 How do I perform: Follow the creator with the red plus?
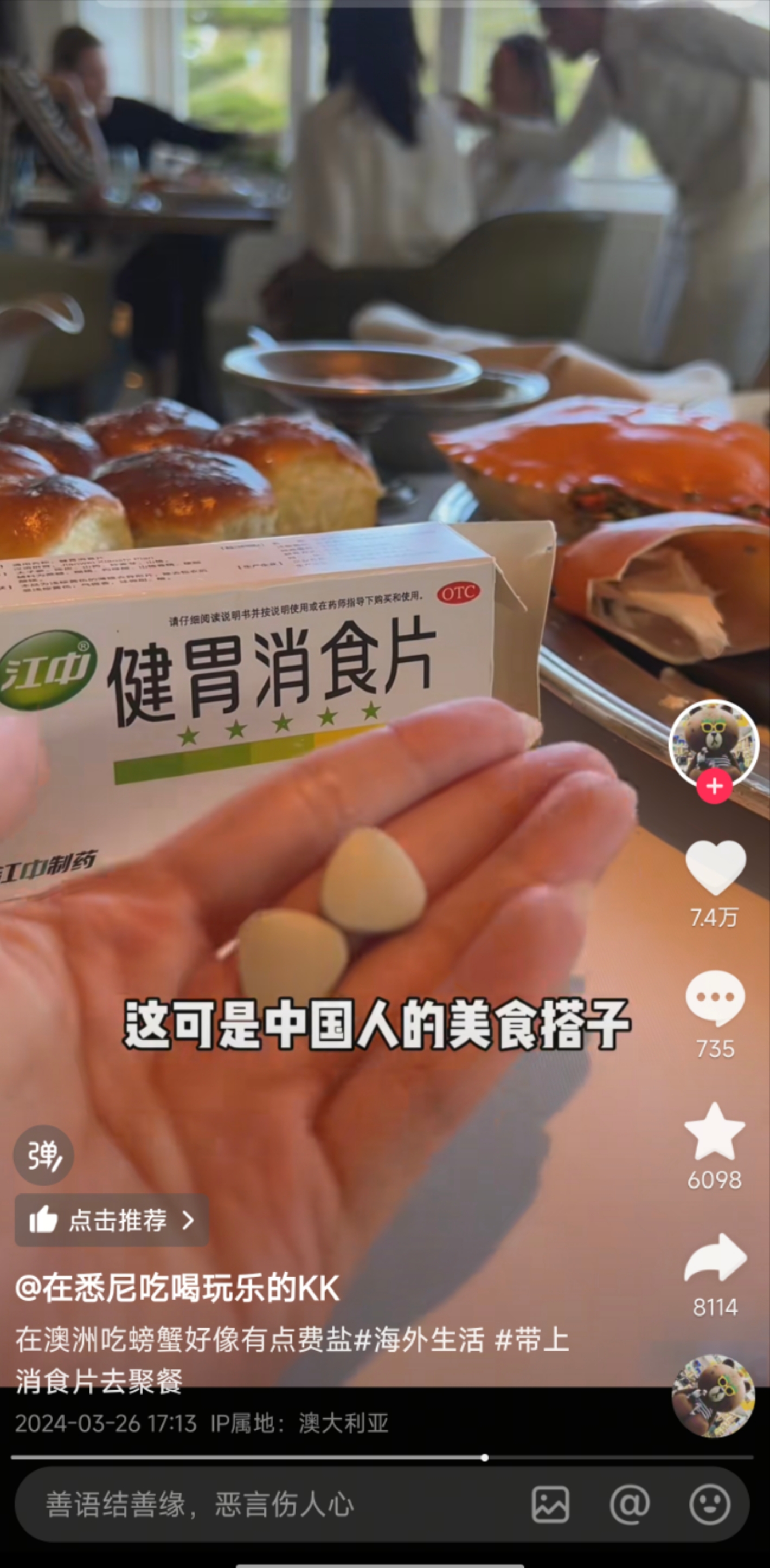tap(714, 786)
